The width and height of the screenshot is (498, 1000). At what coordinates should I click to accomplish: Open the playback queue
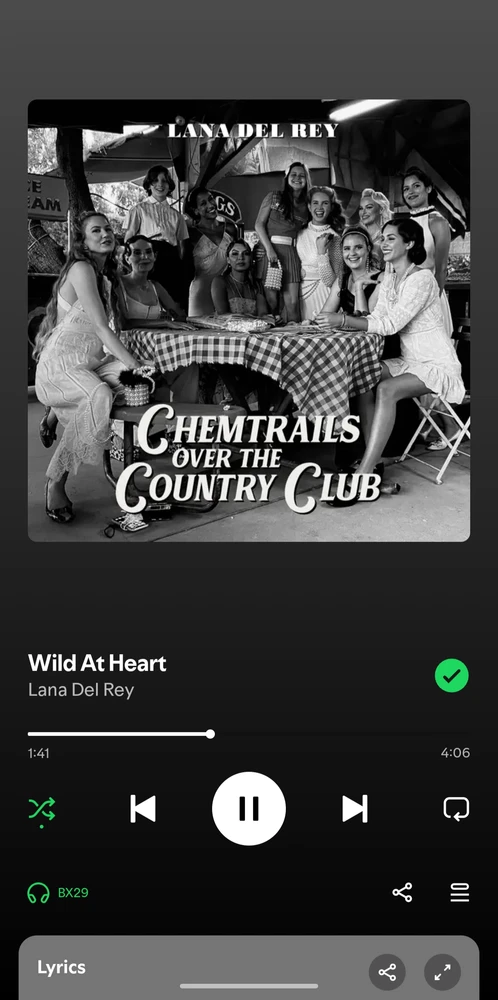tap(460, 892)
